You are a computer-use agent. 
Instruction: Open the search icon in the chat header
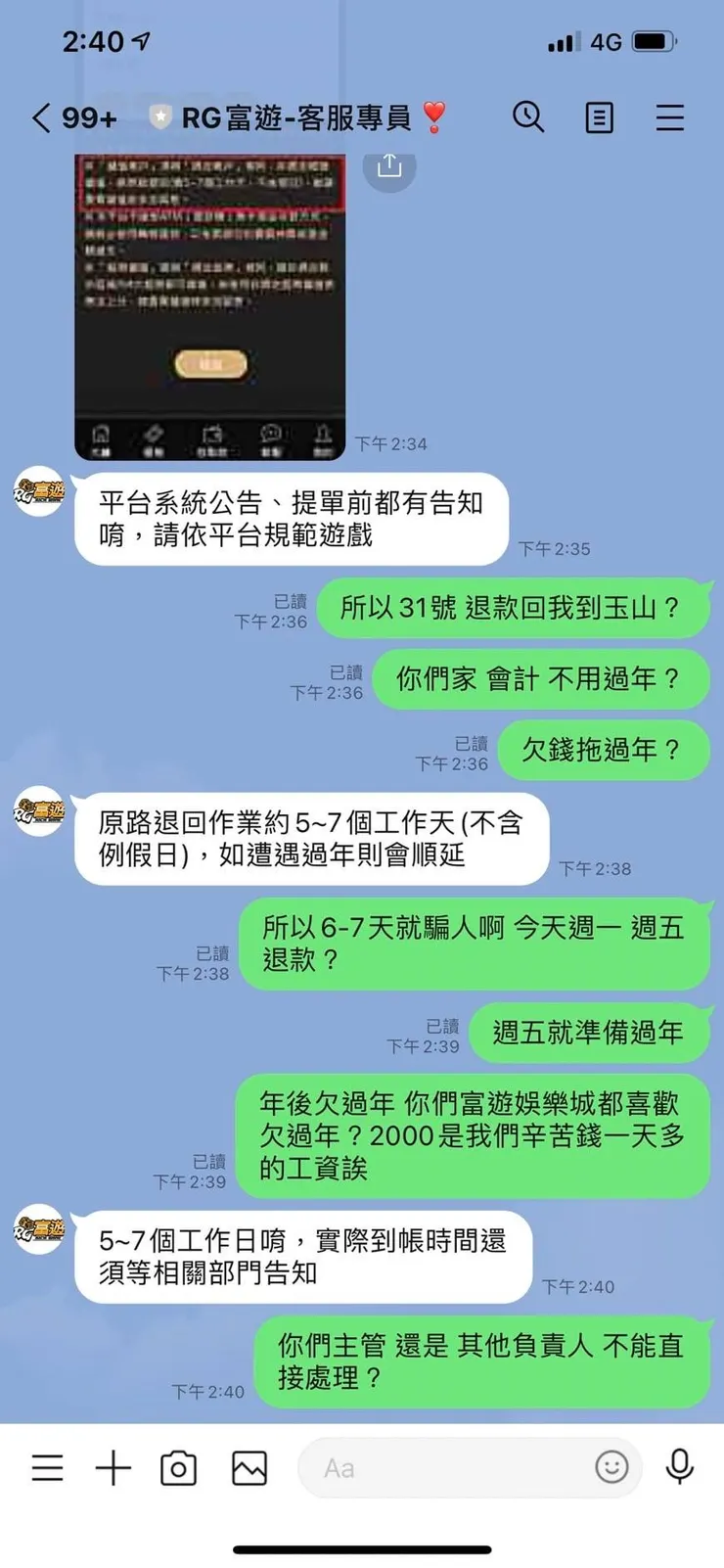coord(529,117)
